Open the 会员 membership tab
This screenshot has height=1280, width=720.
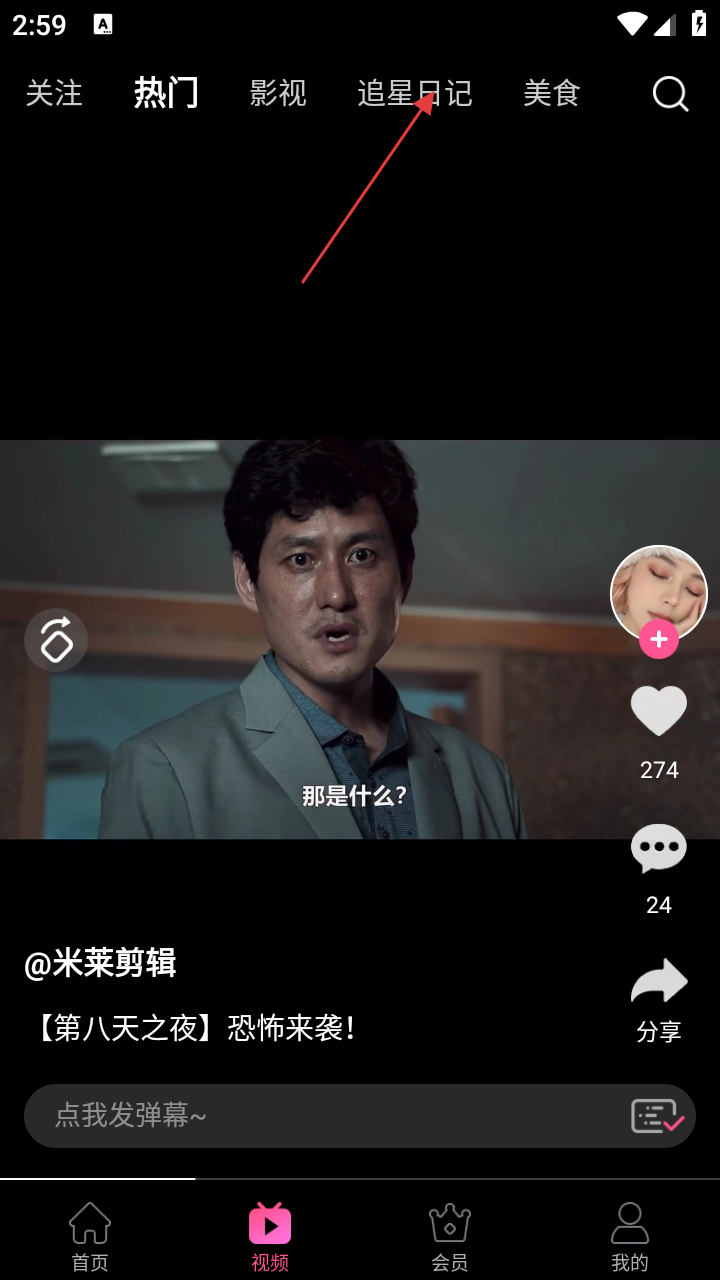450,1236
